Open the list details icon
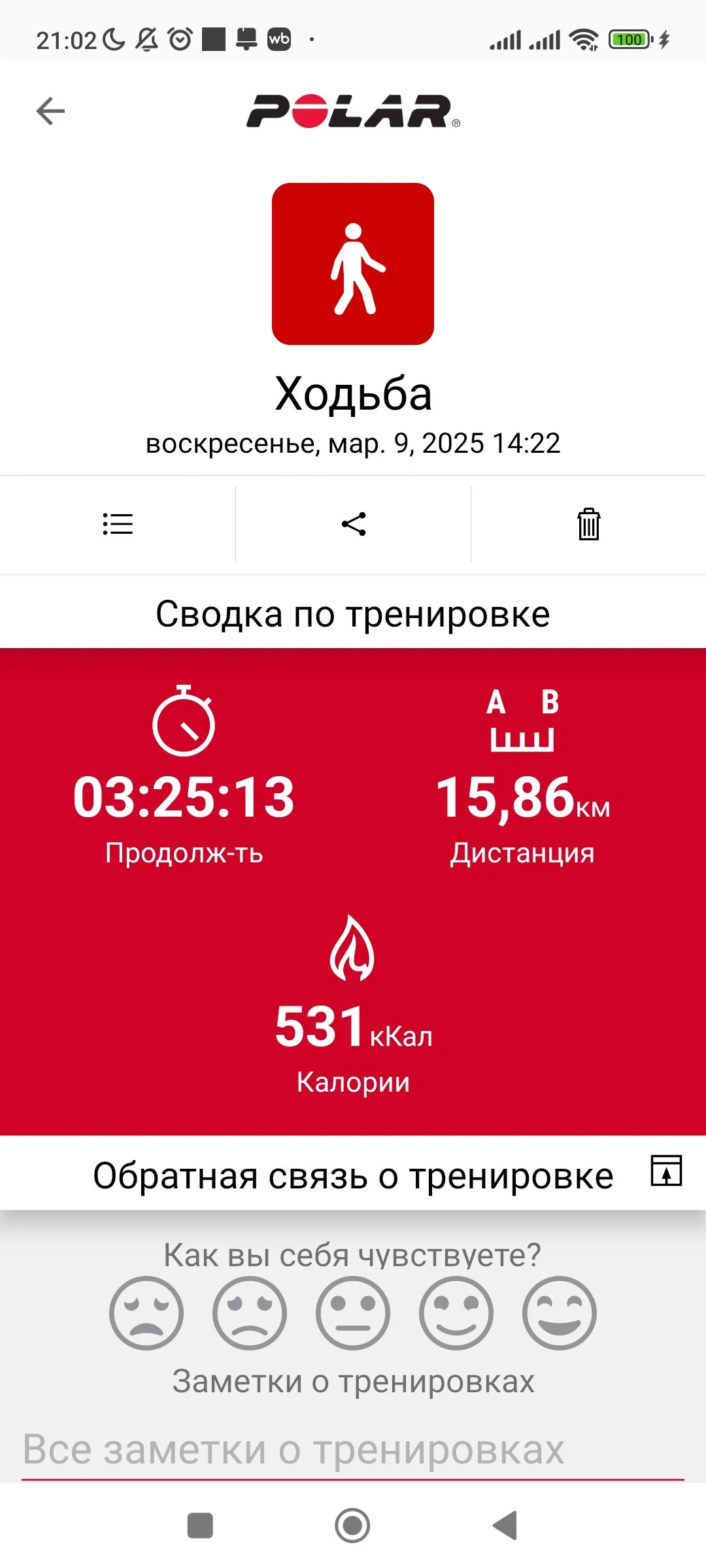Viewport: 706px width, 1568px height. (118, 524)
